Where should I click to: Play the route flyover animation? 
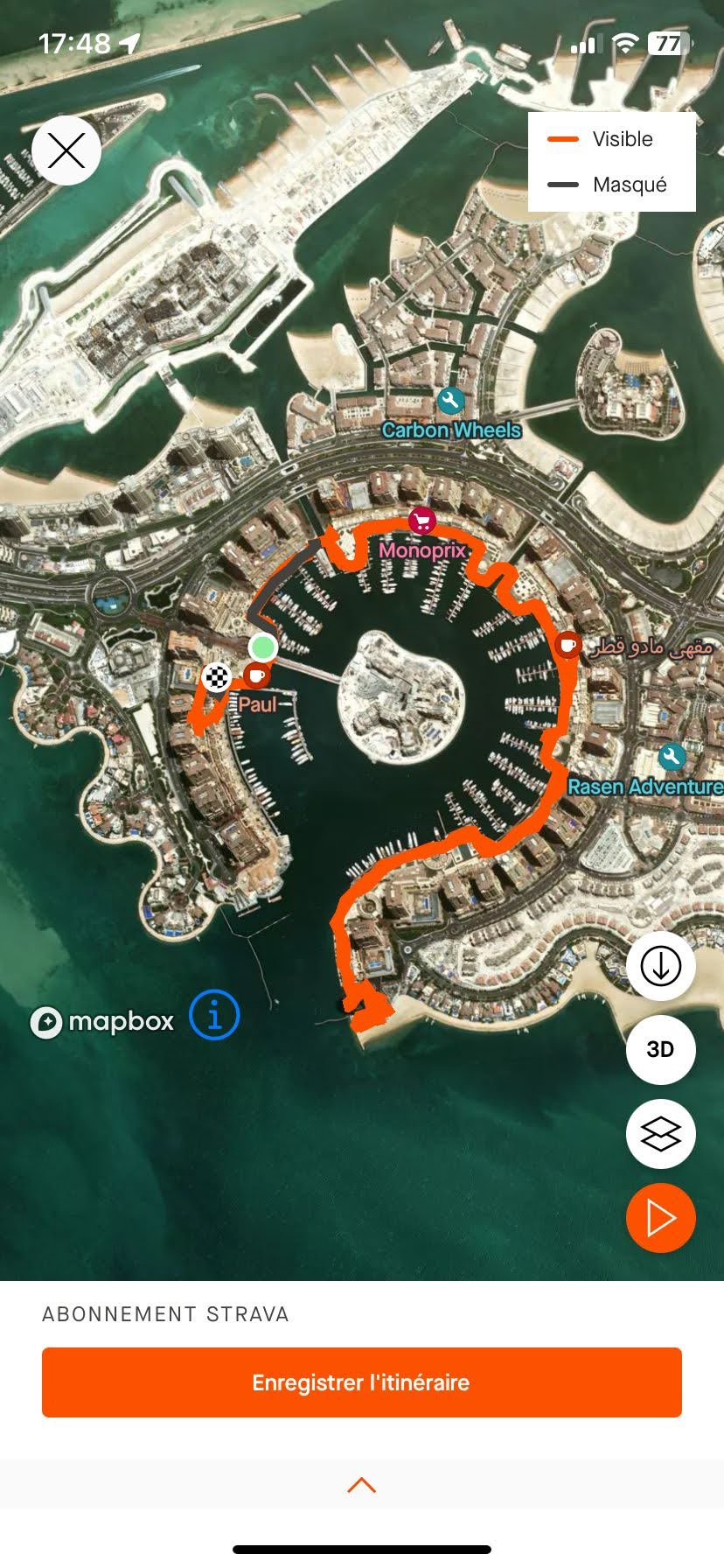pos(660,1218)
